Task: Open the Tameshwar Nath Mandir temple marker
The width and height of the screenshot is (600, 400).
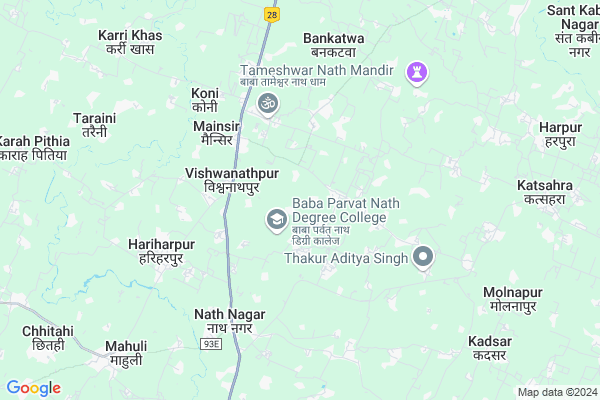Action: click(267, 103)
